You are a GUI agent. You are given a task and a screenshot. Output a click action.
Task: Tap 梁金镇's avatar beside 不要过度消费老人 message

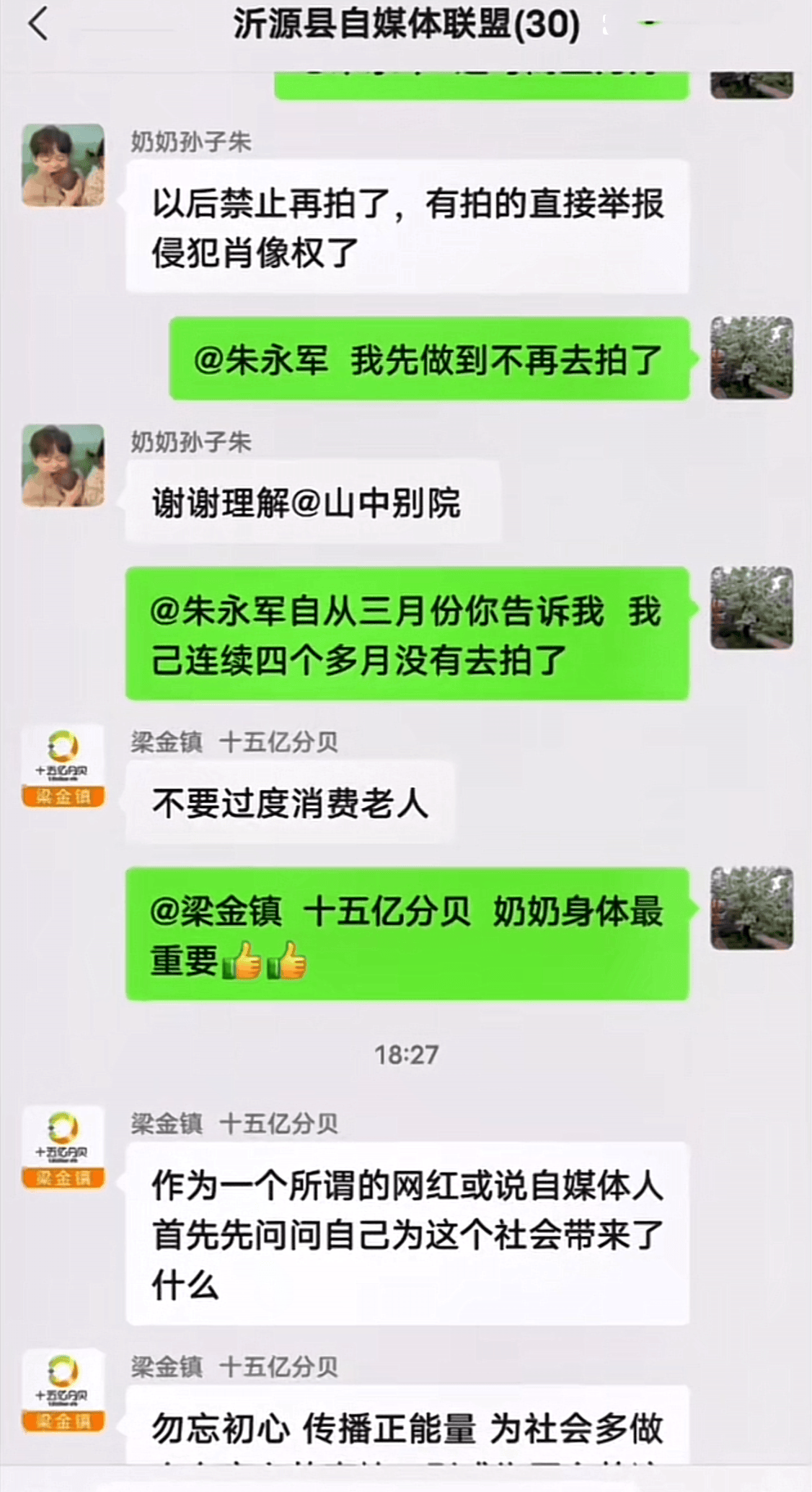[x=63, y=766]
